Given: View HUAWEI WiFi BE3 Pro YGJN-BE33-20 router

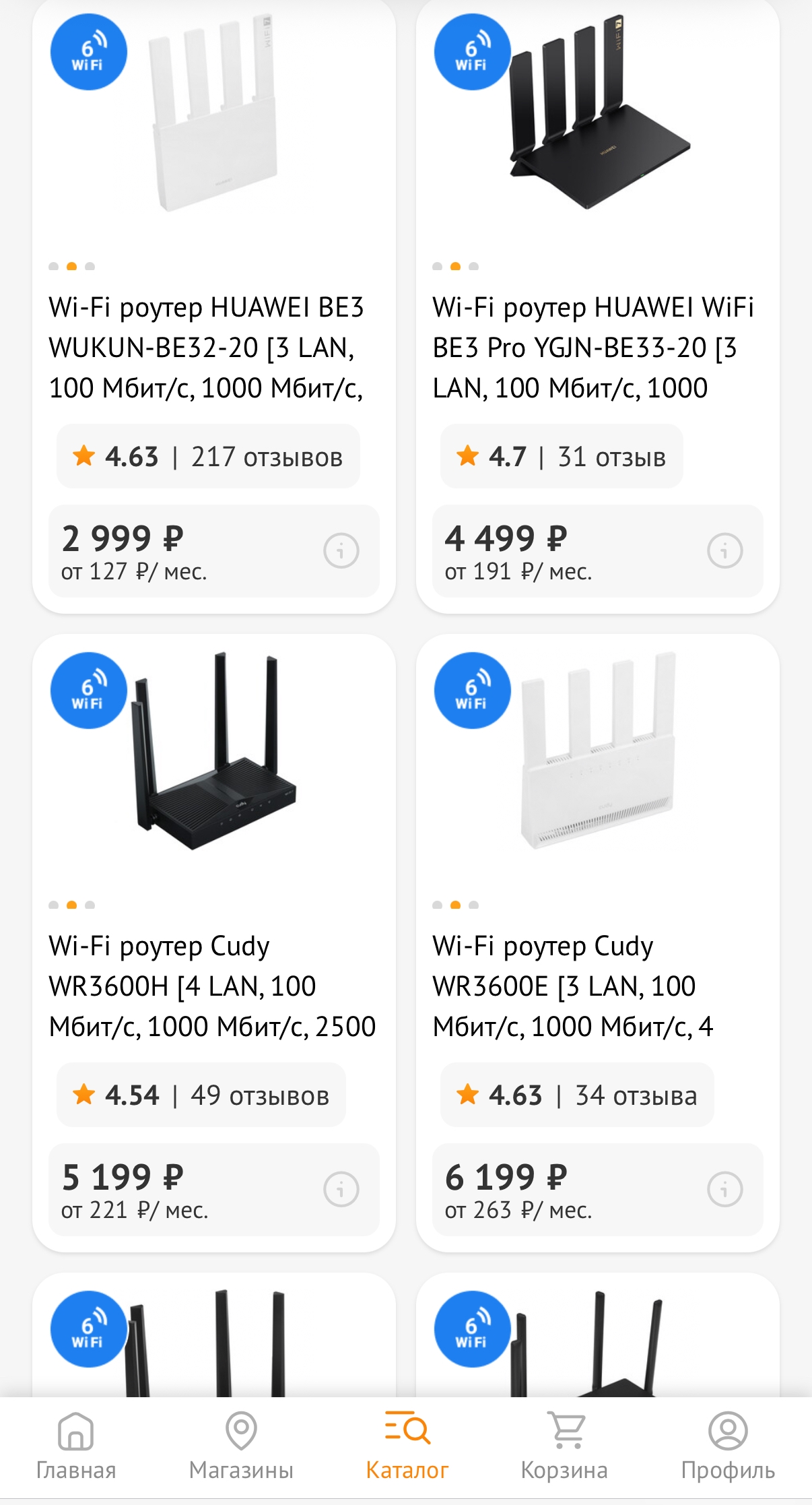Looking at the screenshot, I should (593, 348).
